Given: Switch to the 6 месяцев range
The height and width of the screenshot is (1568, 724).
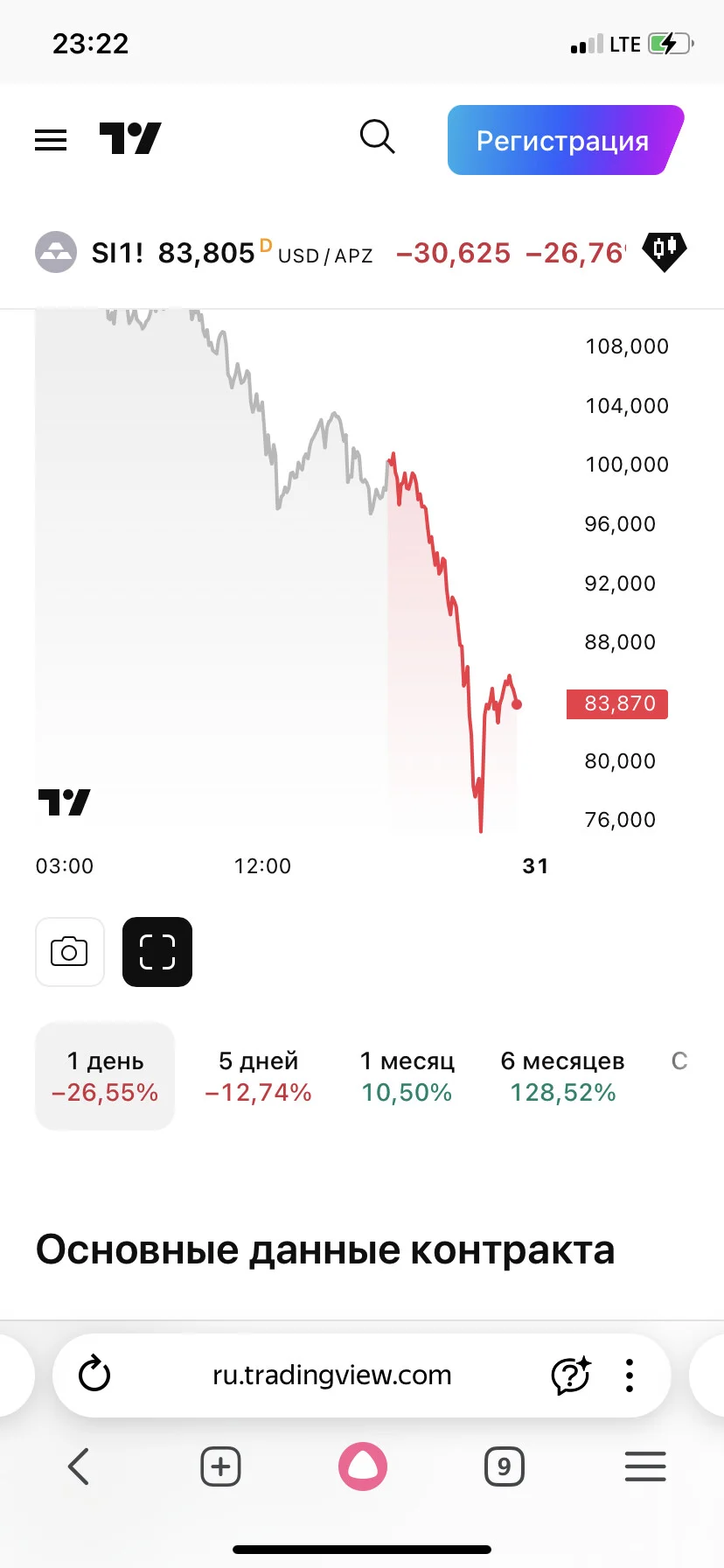Looking at the screenshot, I should click(562, 1076).
